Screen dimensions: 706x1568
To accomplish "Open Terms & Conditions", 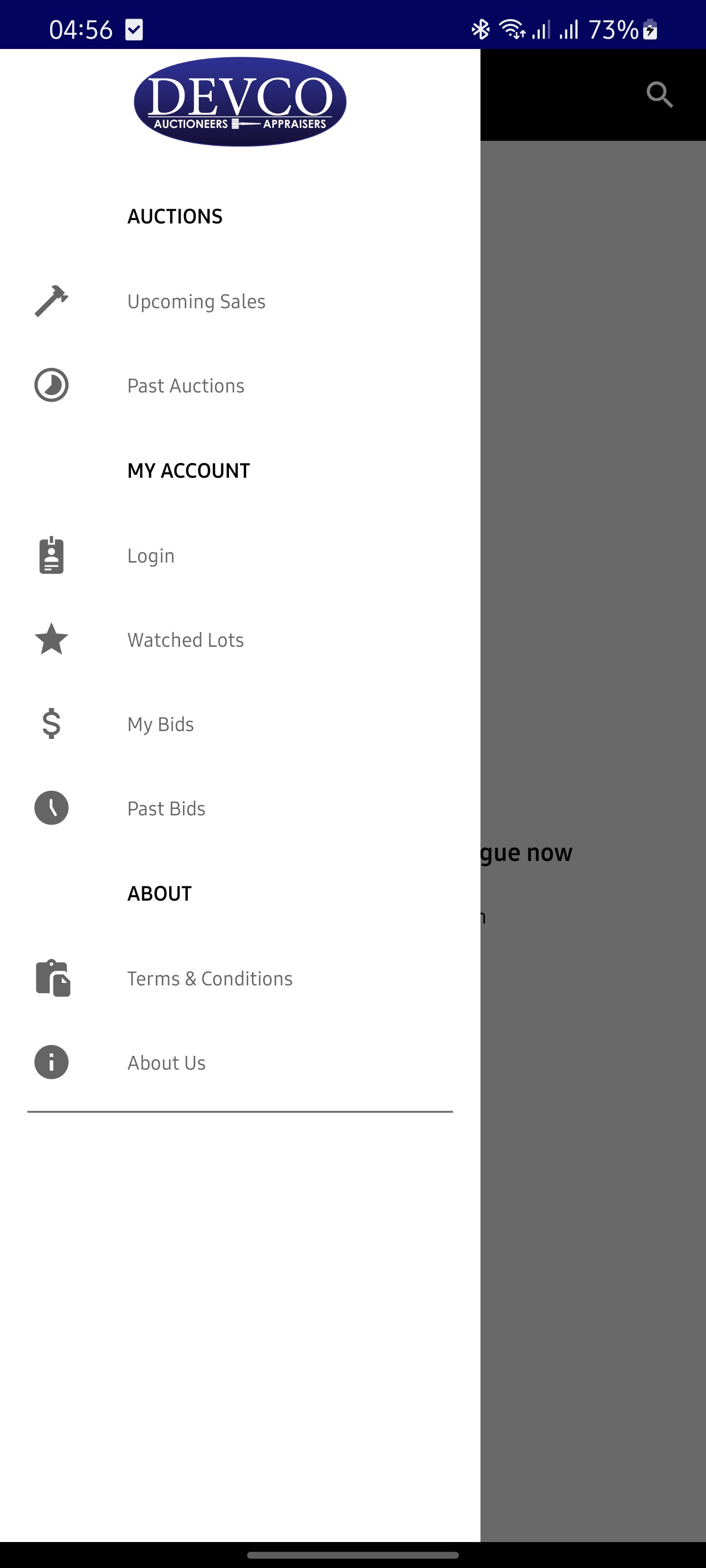I will (x=209, y=978).
